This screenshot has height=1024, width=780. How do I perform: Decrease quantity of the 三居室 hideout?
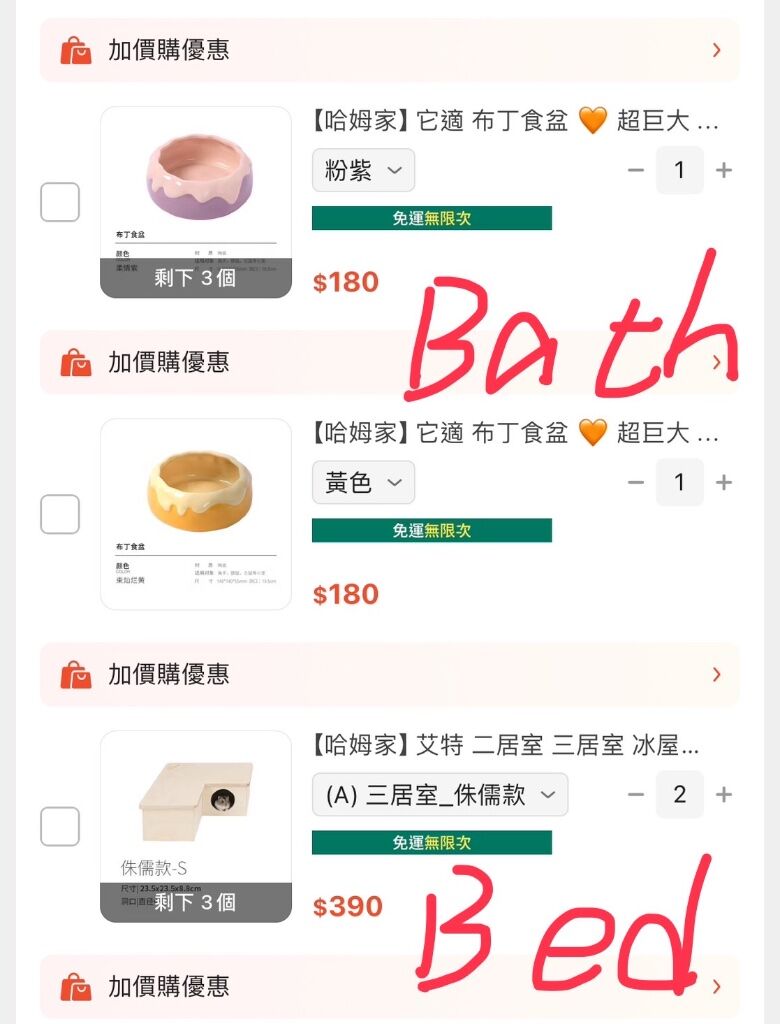pos(636,795)
